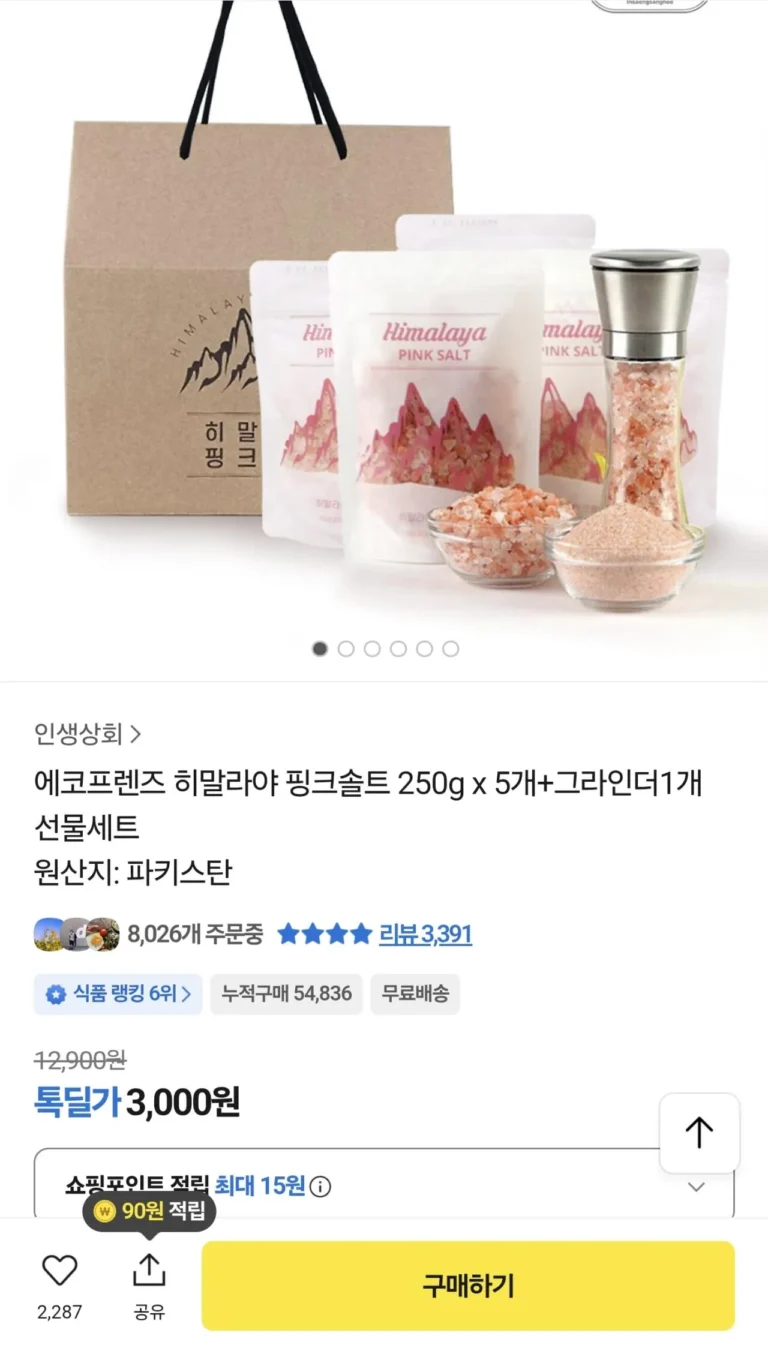
Task: Open the 식품 랭킹 6위 ranking chip
Action: point(118,994)
